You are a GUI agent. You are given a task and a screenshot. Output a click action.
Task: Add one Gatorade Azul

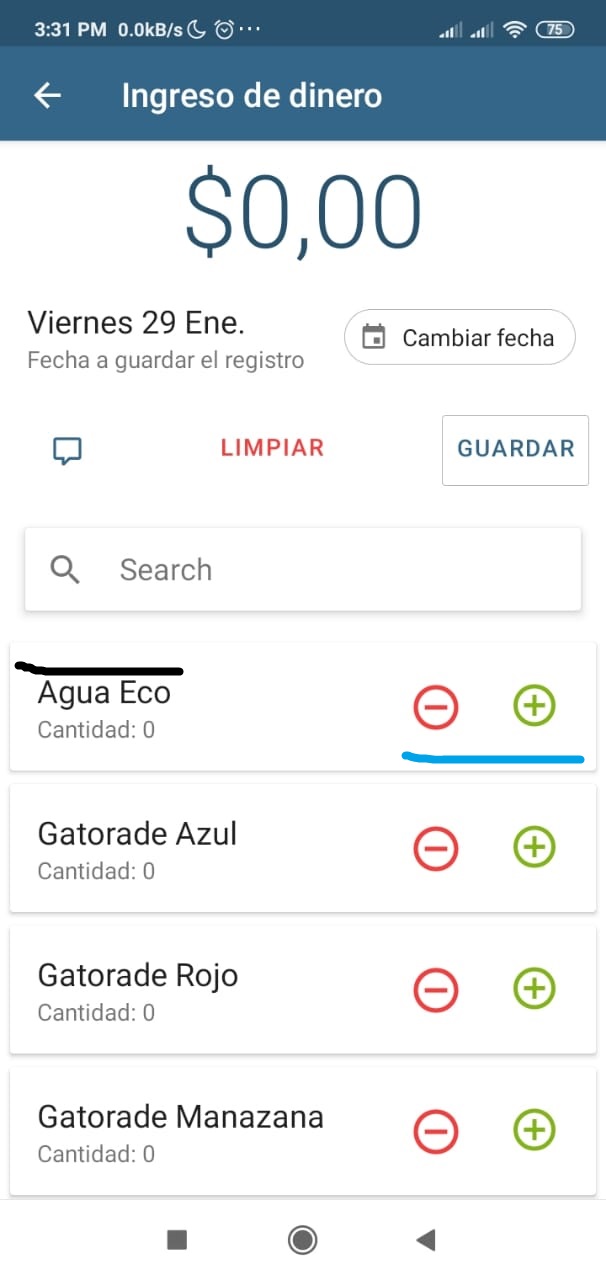(x=534, y=847)
